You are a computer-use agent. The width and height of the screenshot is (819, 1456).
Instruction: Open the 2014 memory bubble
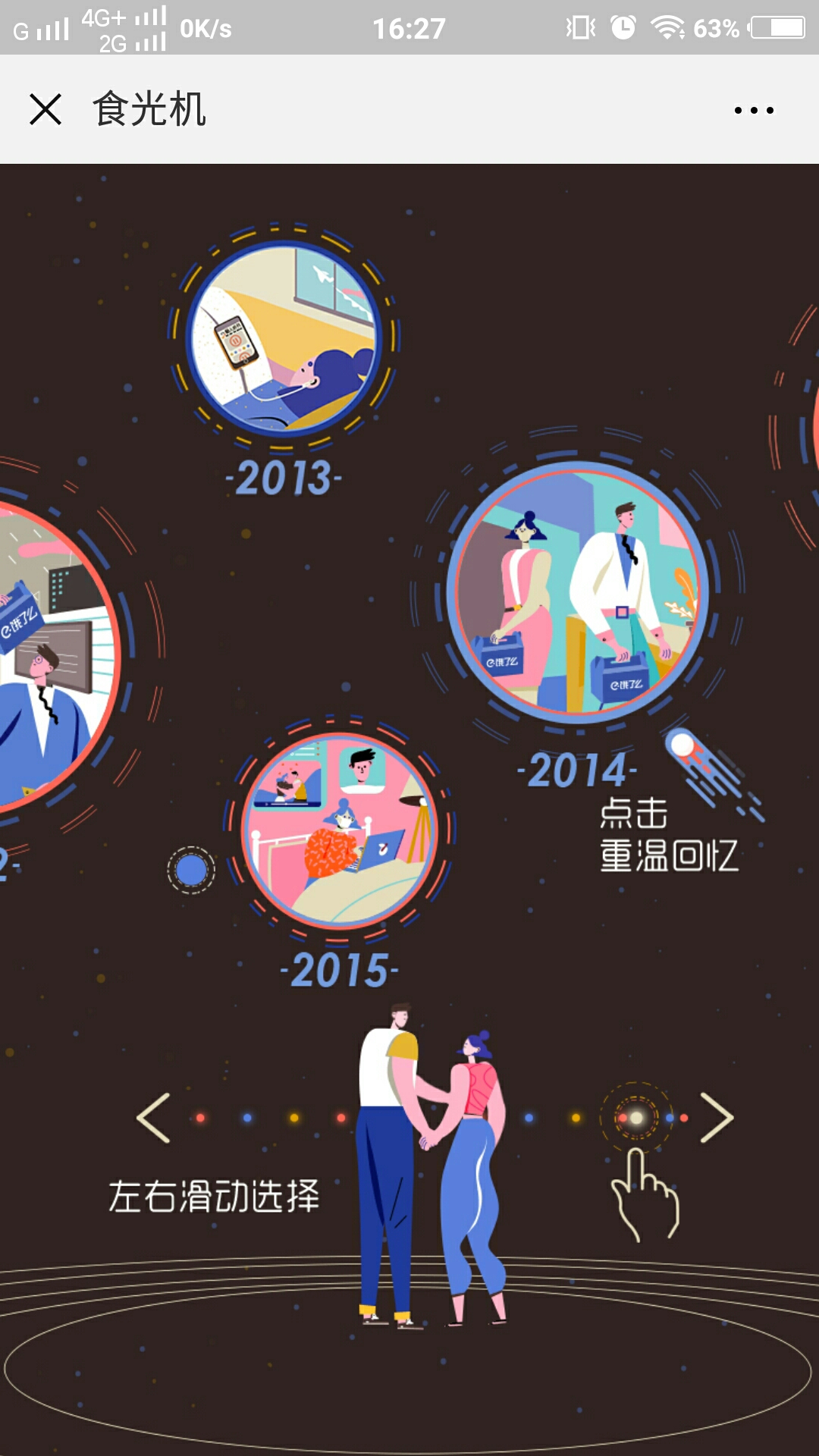[578, 591]
